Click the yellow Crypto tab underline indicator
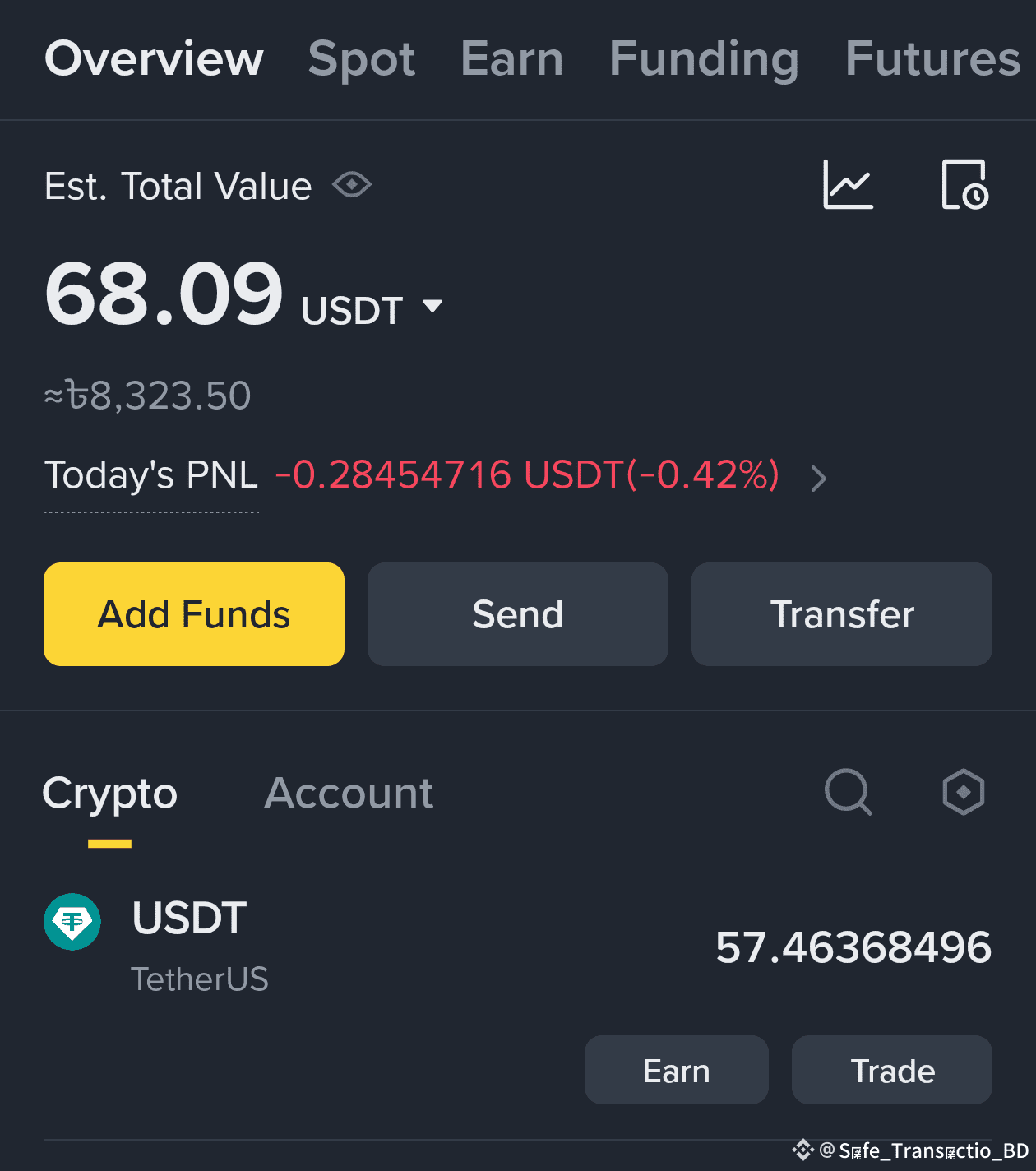 click(109, 842)
